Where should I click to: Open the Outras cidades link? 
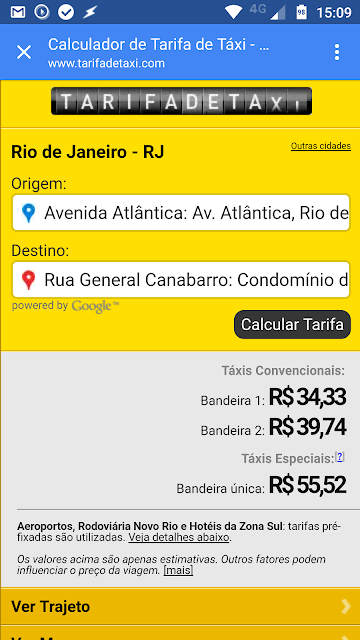click(320, 146)
